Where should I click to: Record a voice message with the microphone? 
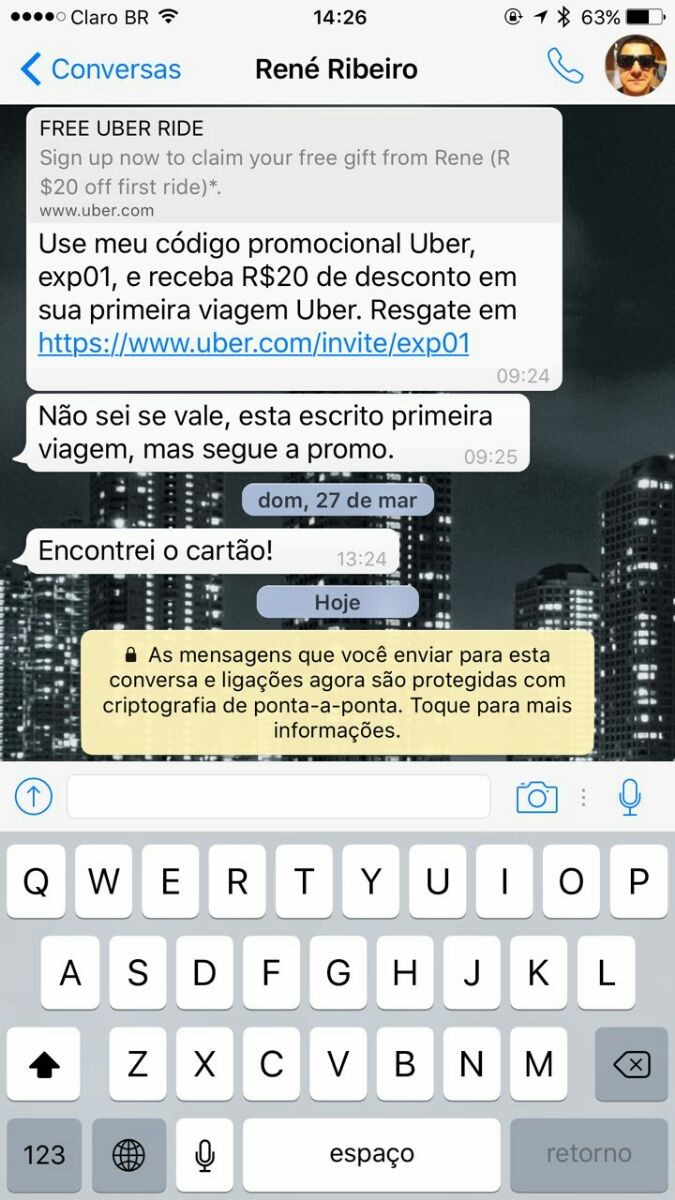pos(630,797)
